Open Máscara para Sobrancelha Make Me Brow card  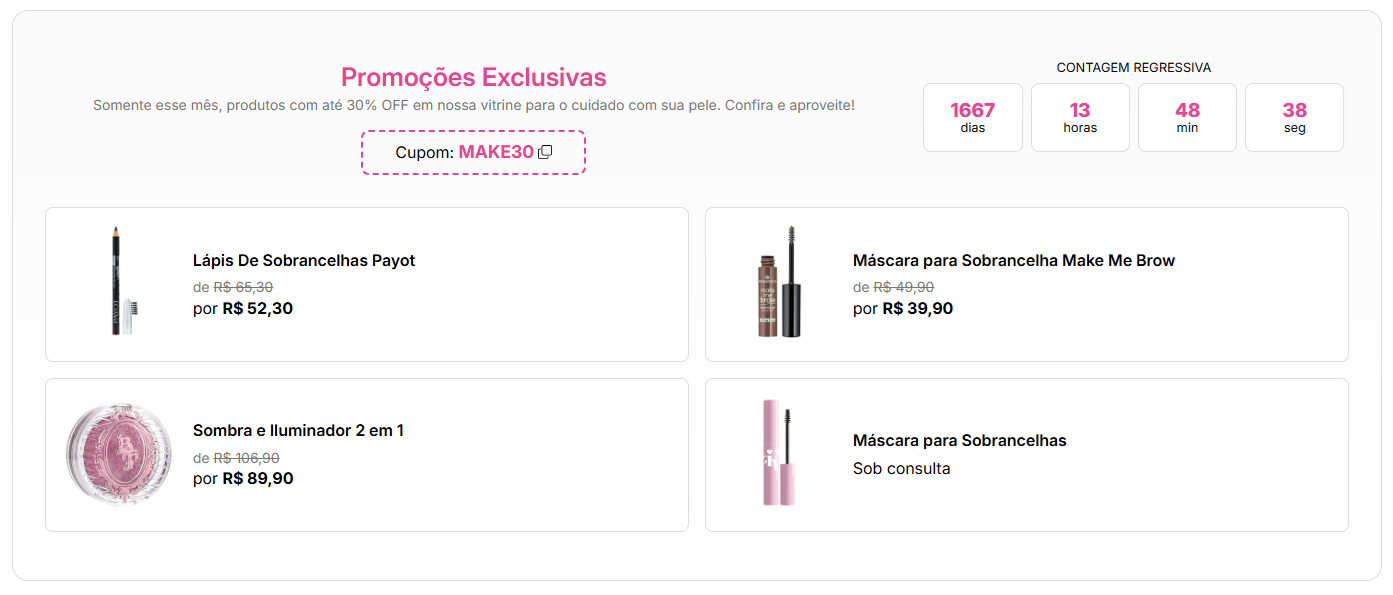(x=1026, y=284)
